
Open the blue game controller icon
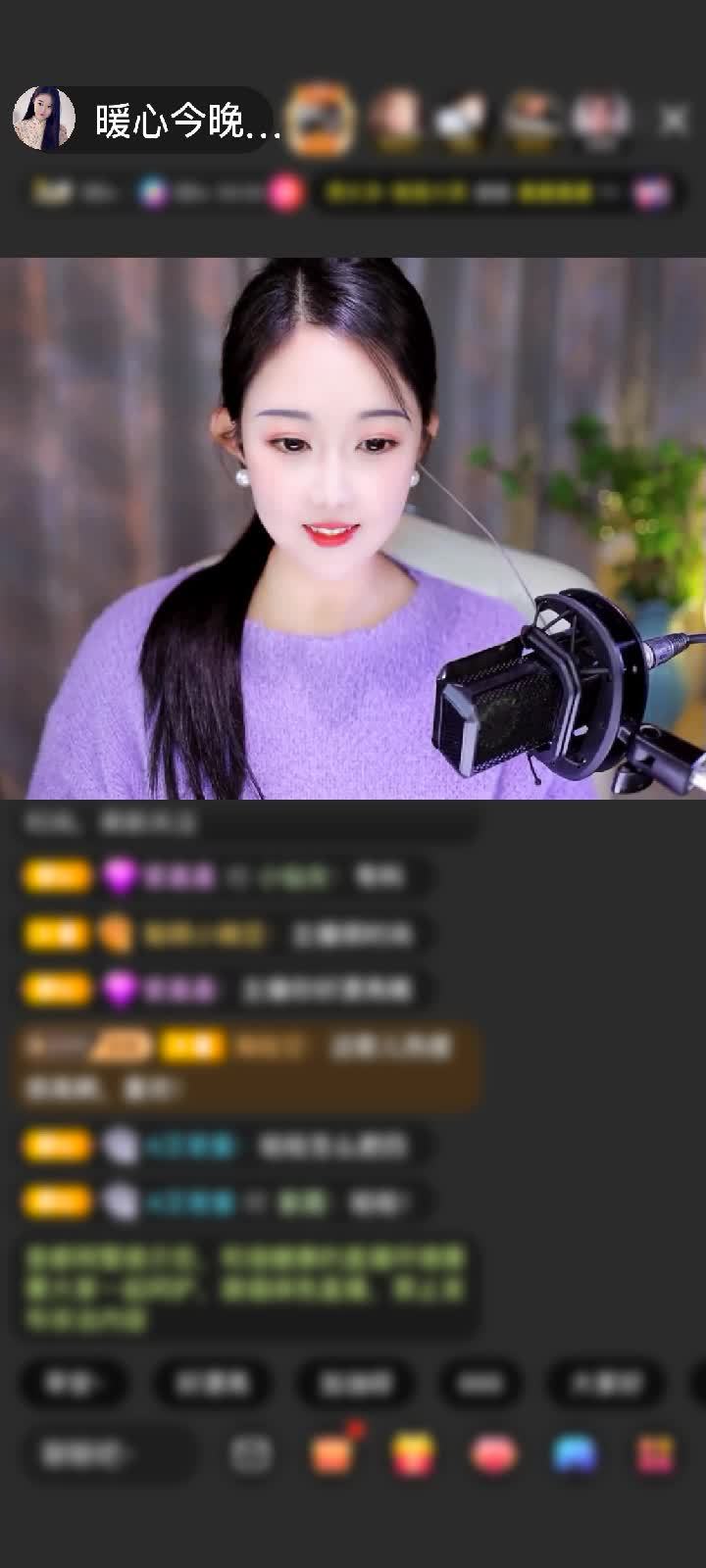click(575, 1454)
